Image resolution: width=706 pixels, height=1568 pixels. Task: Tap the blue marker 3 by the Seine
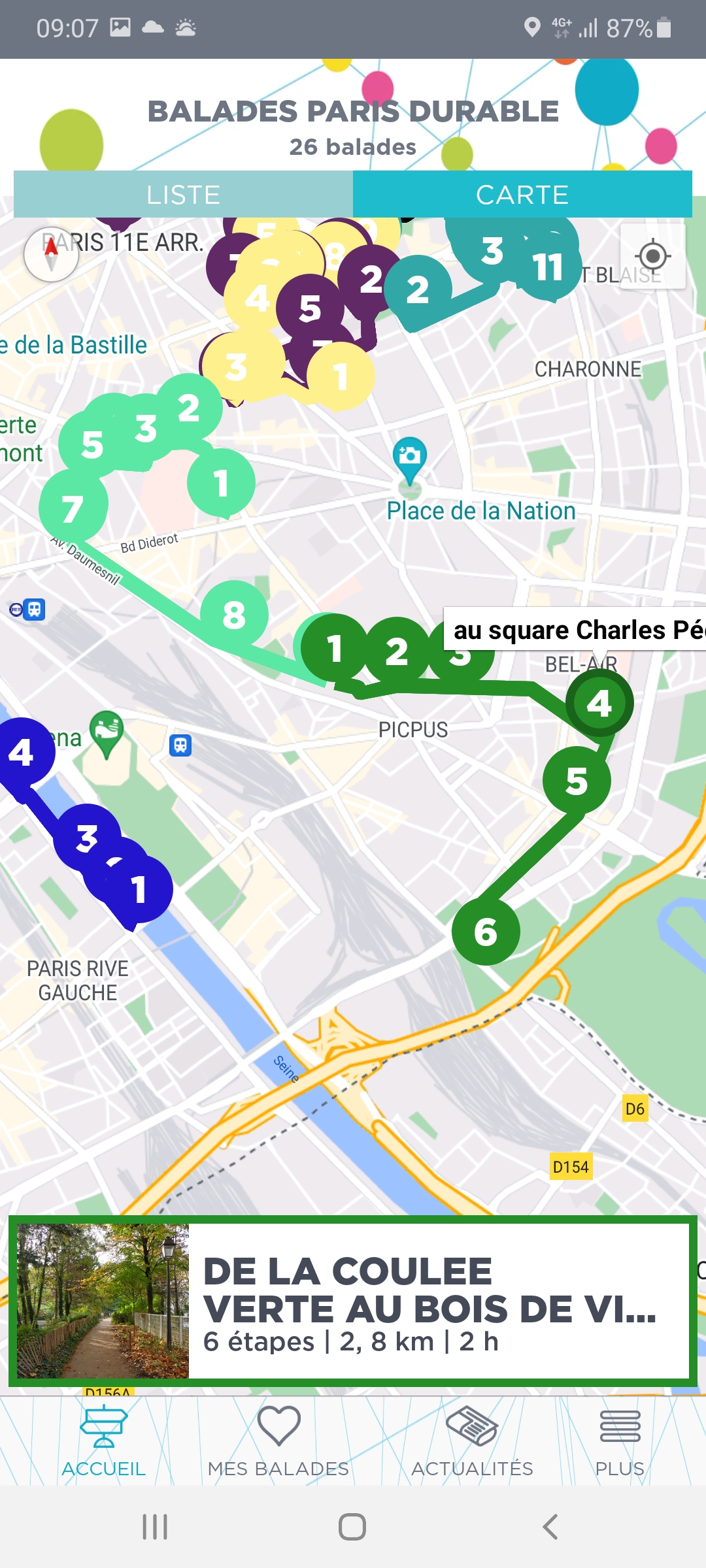[x=87, y=838]
